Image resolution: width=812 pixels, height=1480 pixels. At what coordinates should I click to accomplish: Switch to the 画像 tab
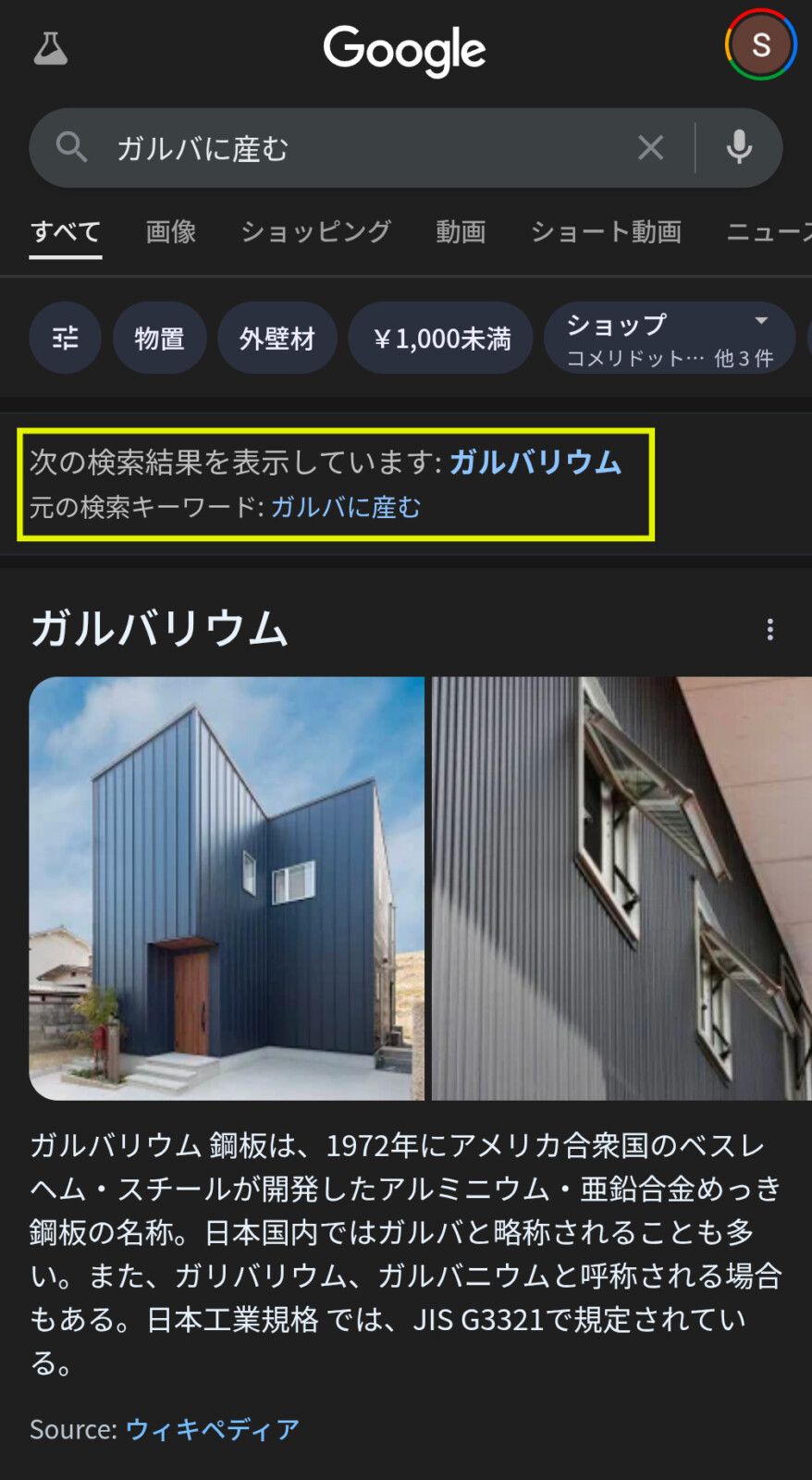[x=171, y=231]
